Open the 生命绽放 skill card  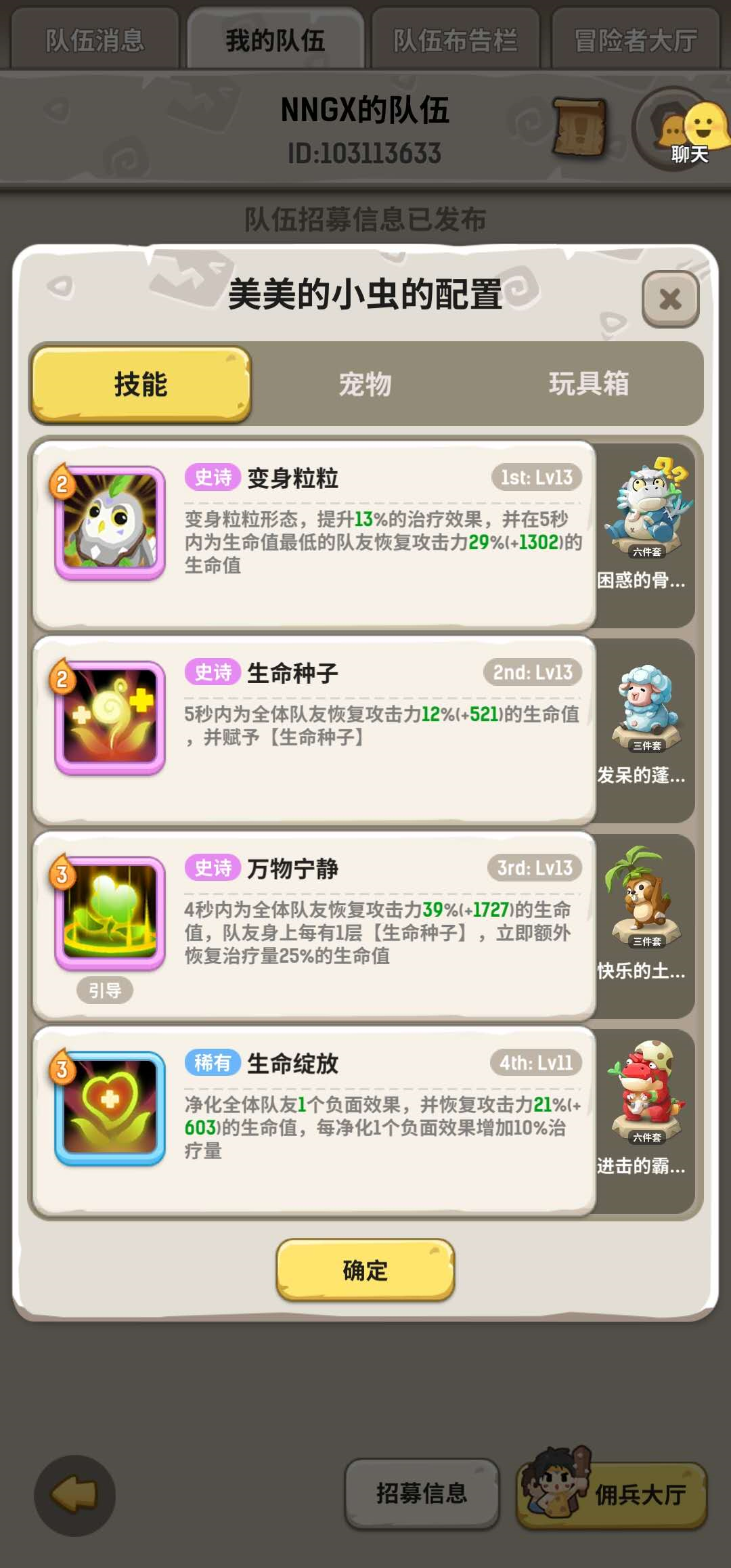(314, 1120)
